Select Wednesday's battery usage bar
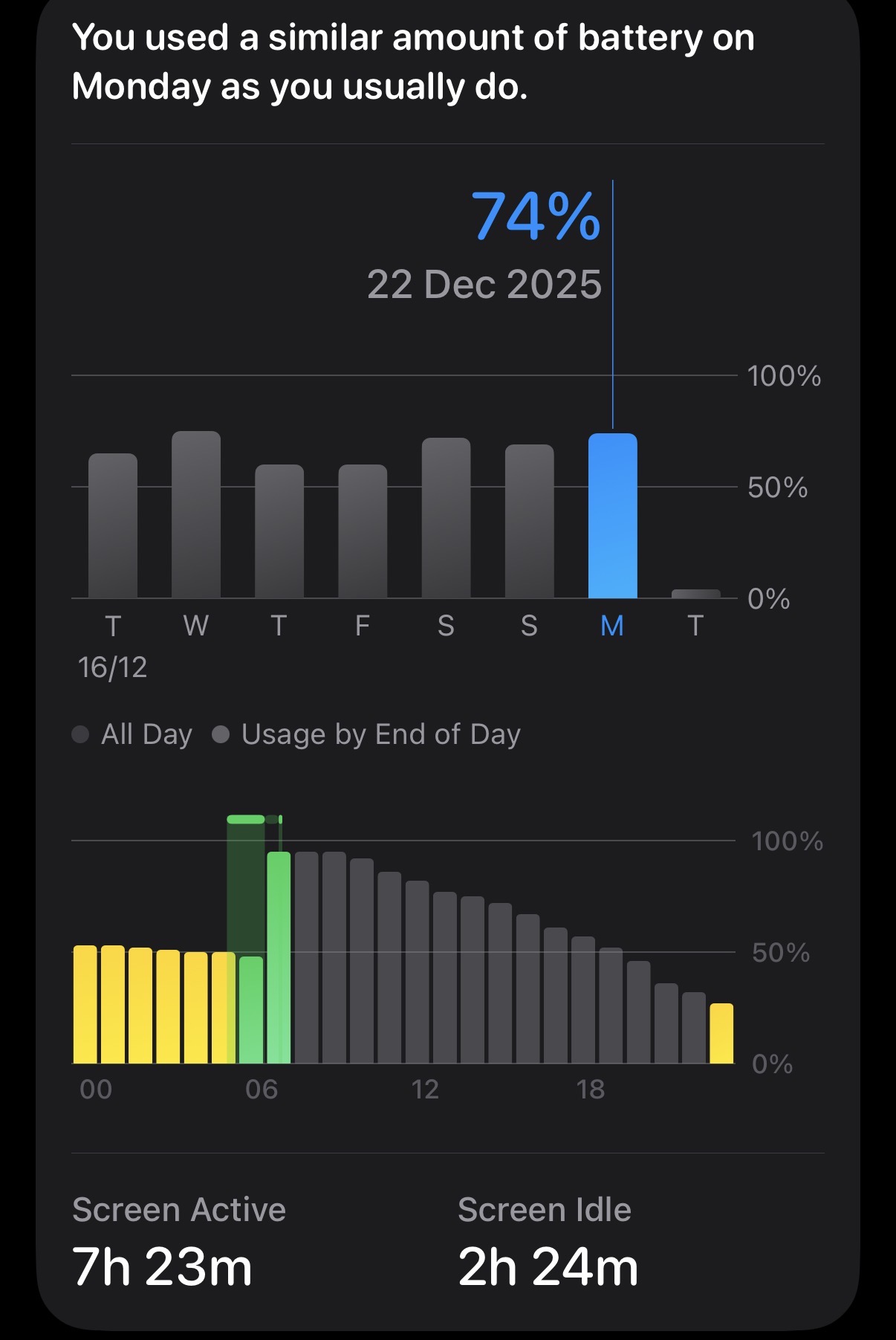 (x=196, y=515)
